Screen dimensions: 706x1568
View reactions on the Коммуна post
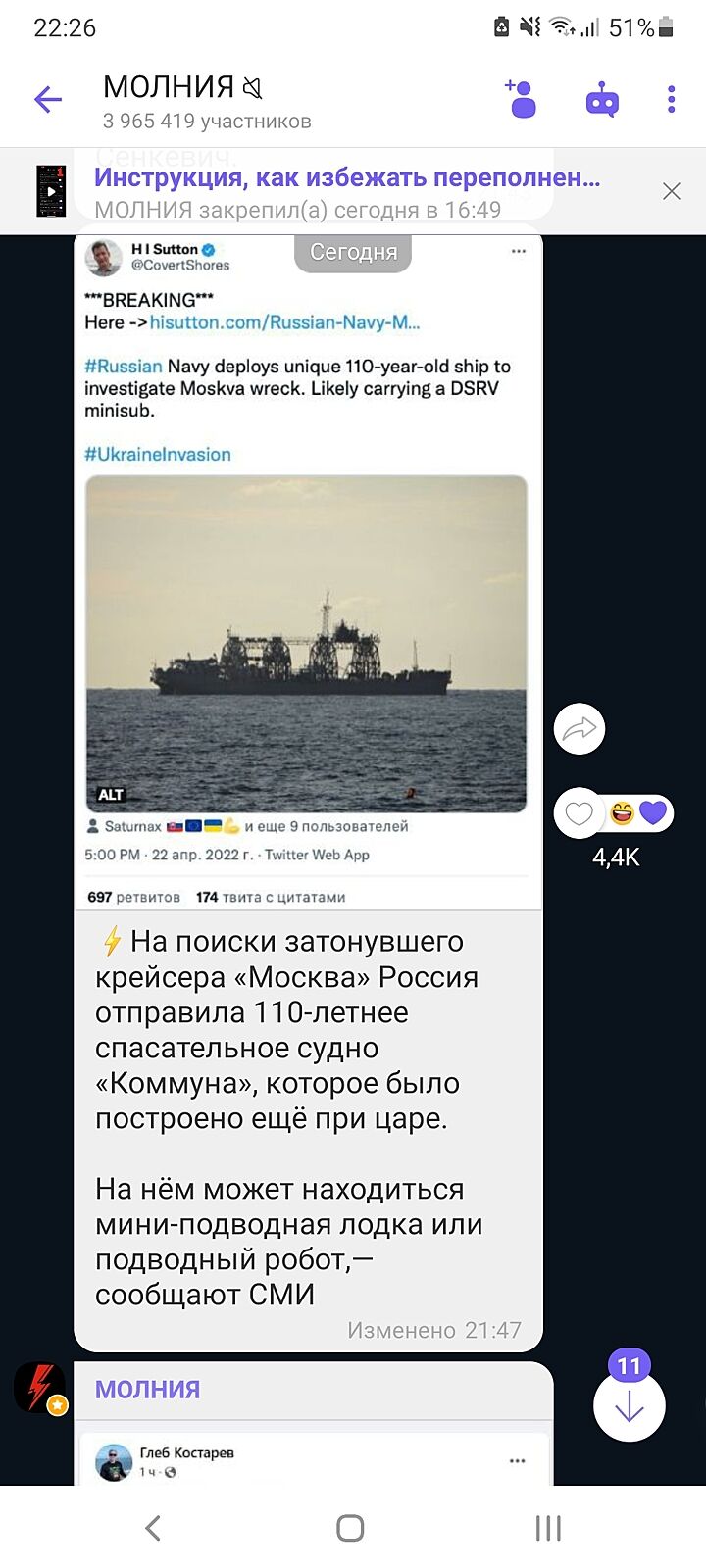(639, 813)
